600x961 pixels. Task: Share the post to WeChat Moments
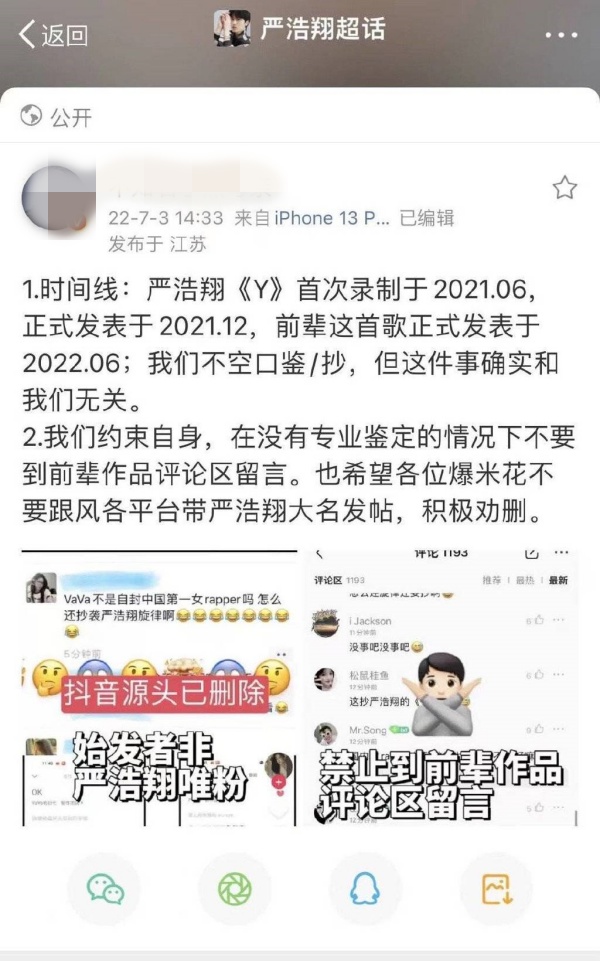click(x=235, y=888)
